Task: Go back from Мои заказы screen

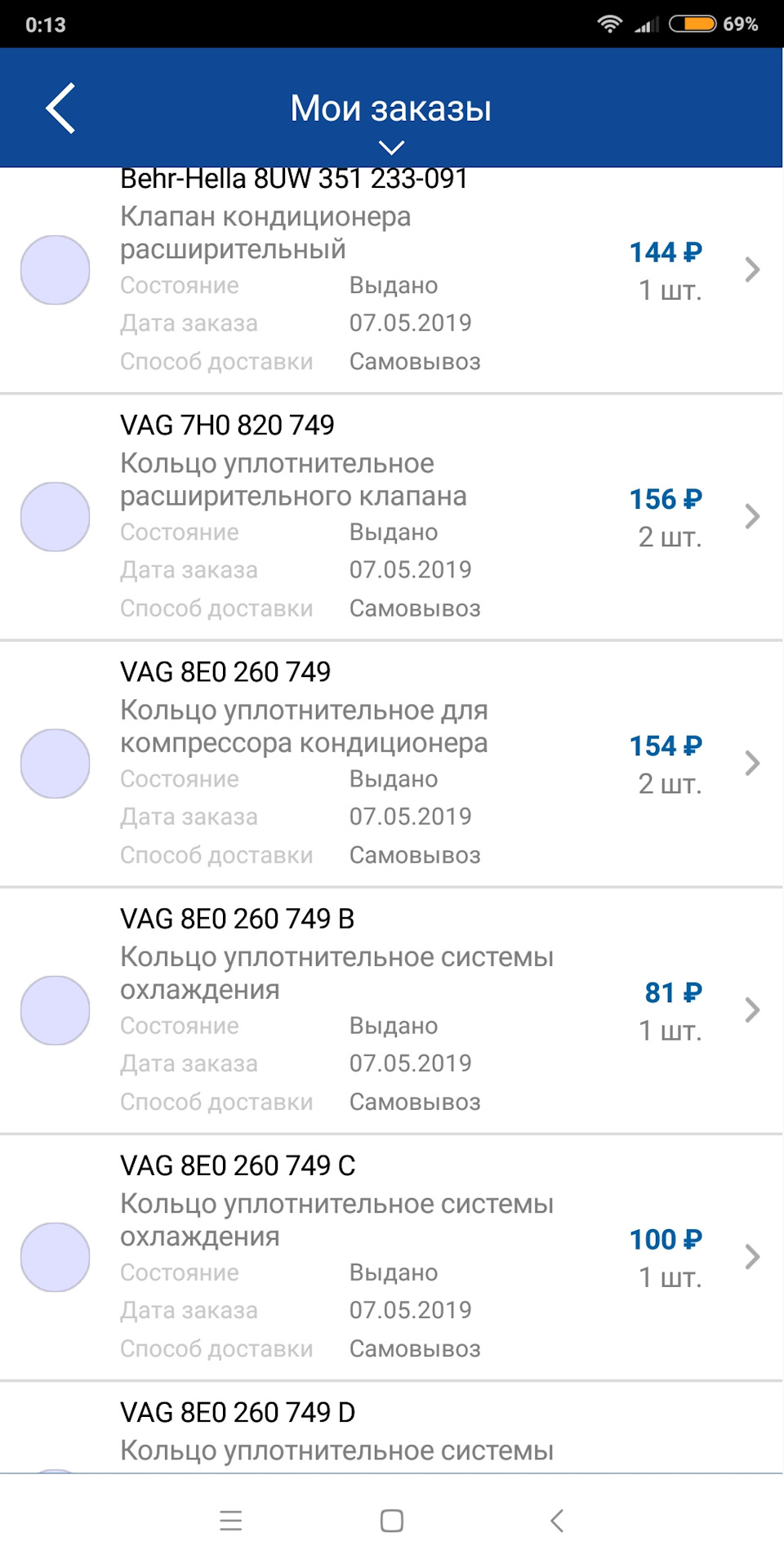Action: [60, 108]
